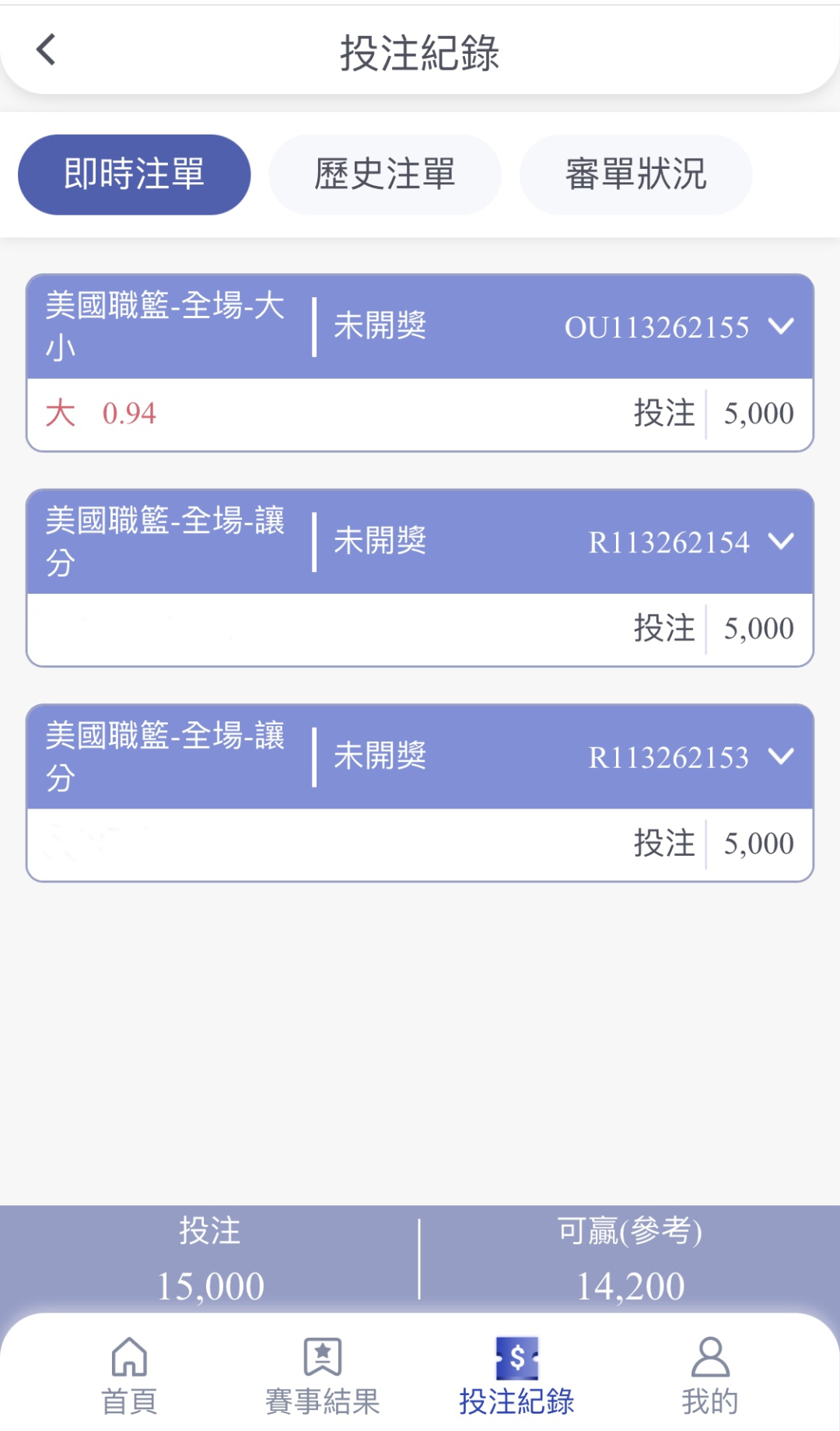Open the 我的 profile tab
840x1431 pixels.
[709, 1376]
